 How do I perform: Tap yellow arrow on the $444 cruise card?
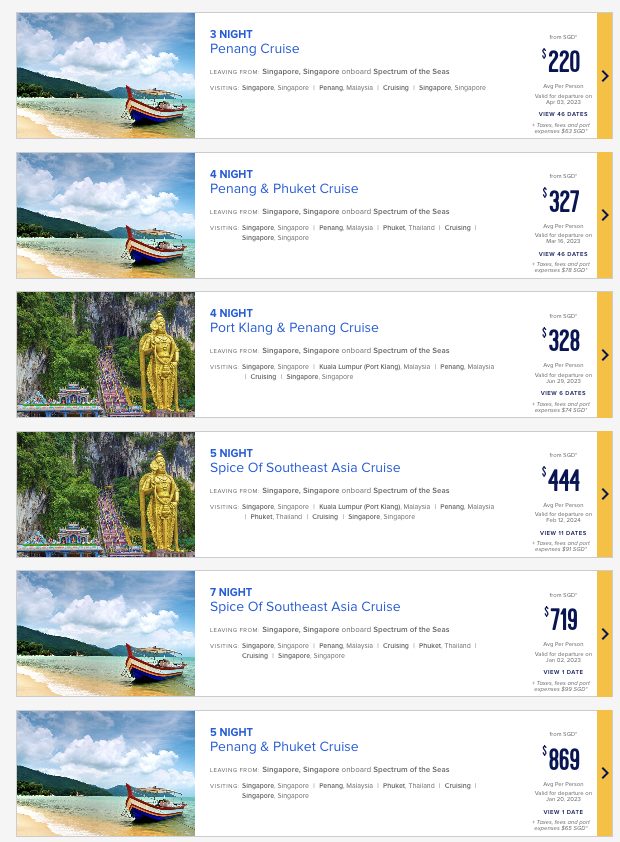coord(605,494)
